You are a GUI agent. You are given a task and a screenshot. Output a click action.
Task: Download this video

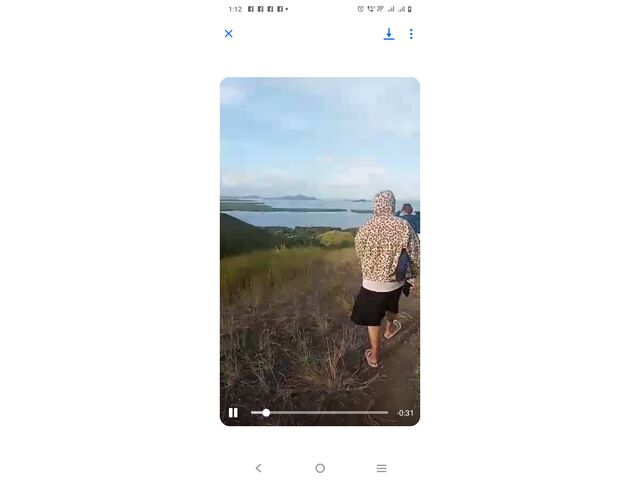coord(389,34)
